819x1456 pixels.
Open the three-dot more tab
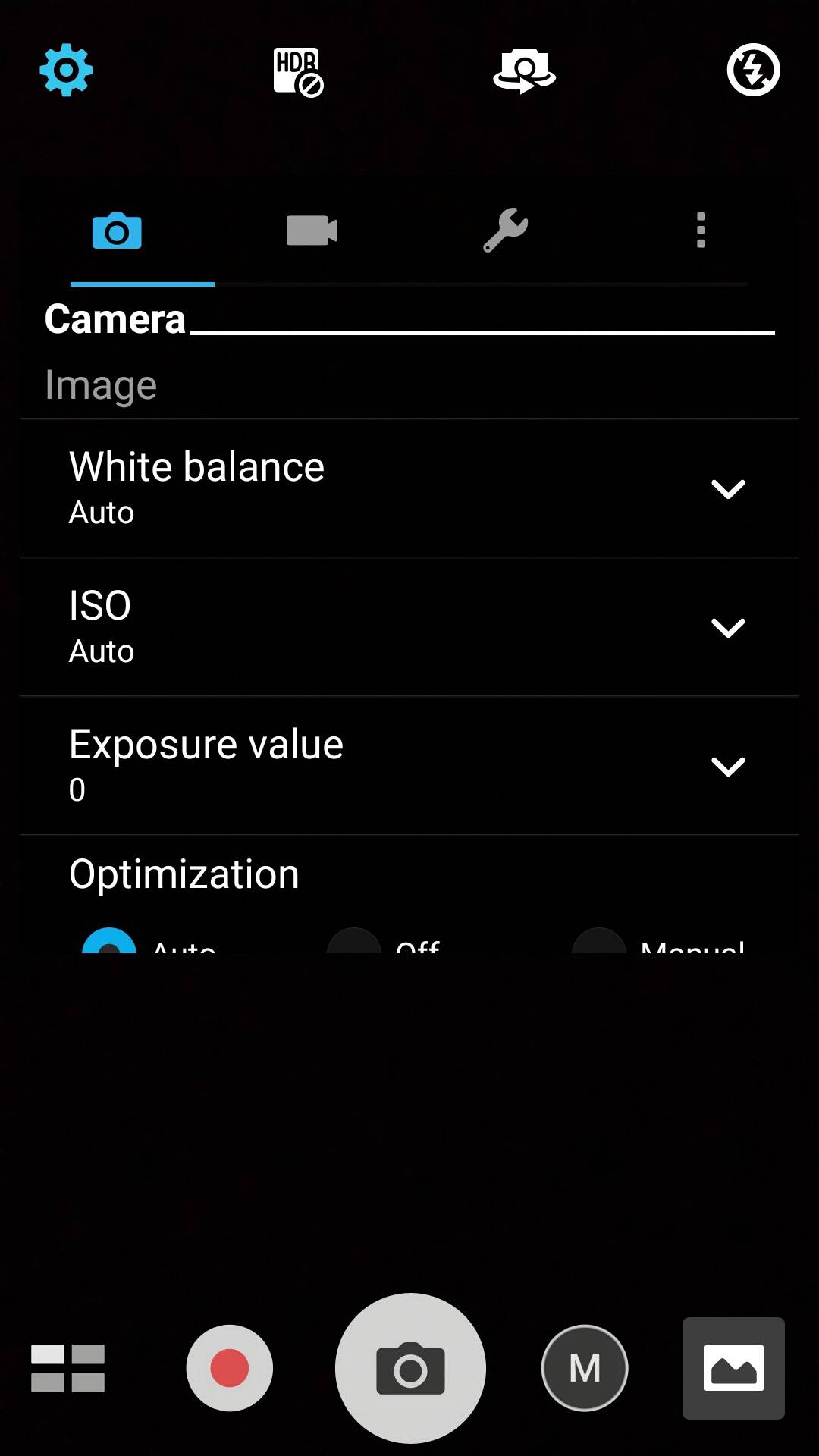click(x=701, y=231)
